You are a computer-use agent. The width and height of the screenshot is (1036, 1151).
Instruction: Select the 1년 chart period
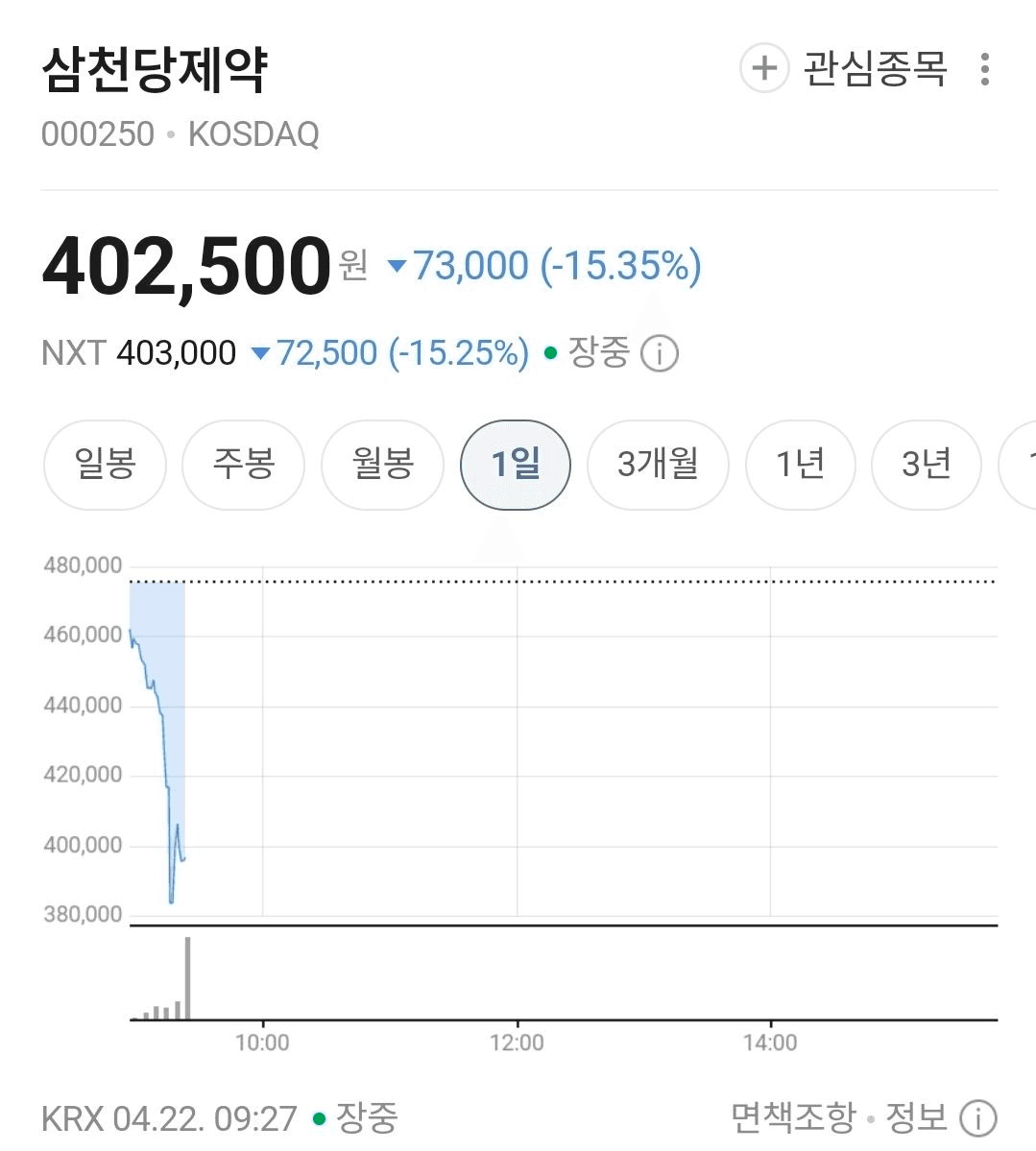click(800, 465)
